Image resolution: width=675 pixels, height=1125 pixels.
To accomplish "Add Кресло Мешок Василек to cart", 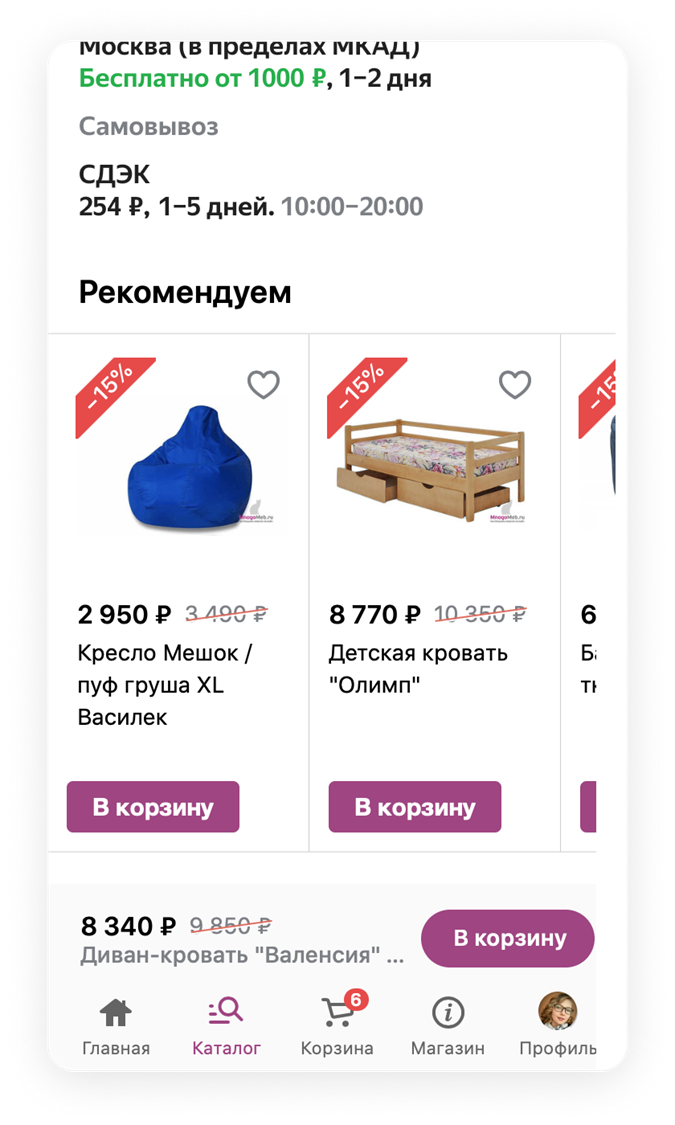I will pos(153,807).
